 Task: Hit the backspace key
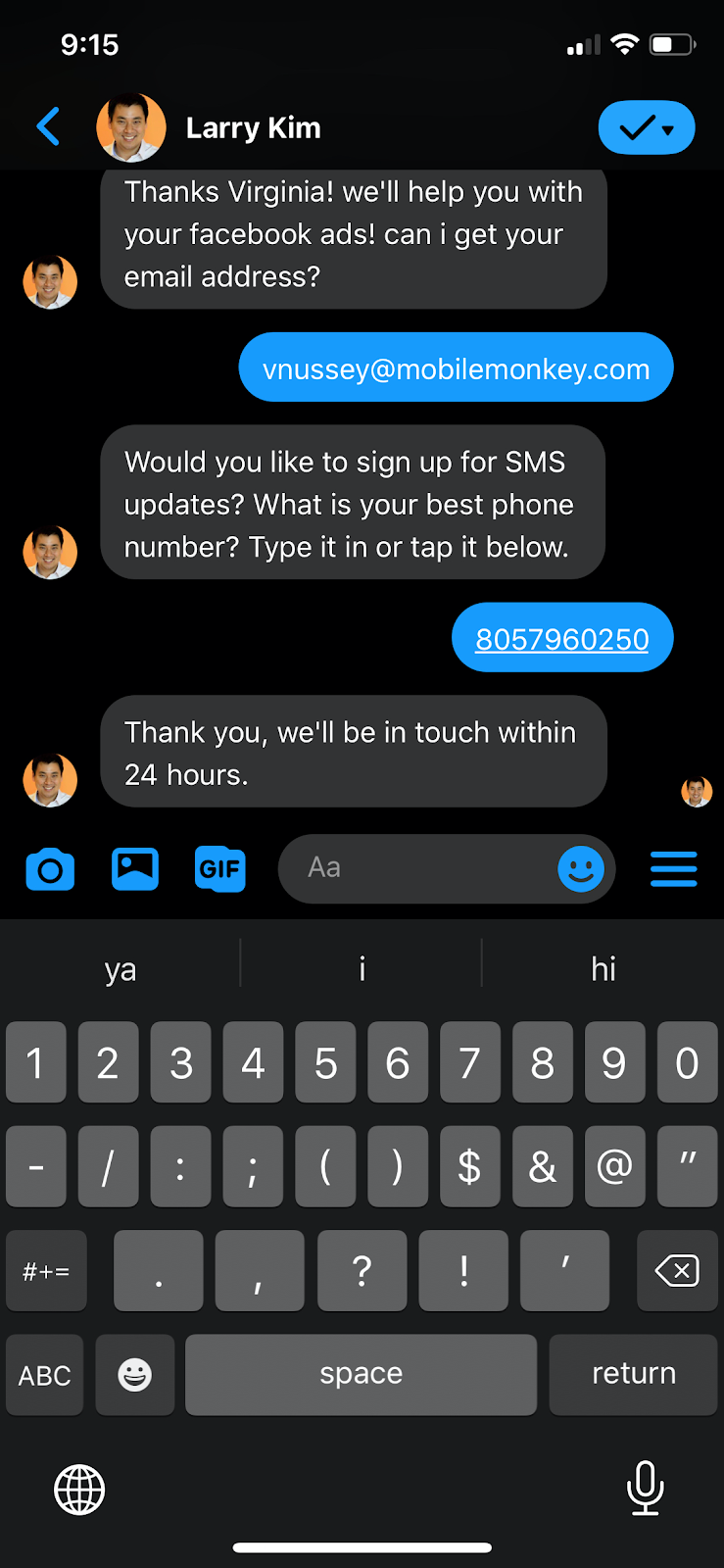coord(676,1271)
